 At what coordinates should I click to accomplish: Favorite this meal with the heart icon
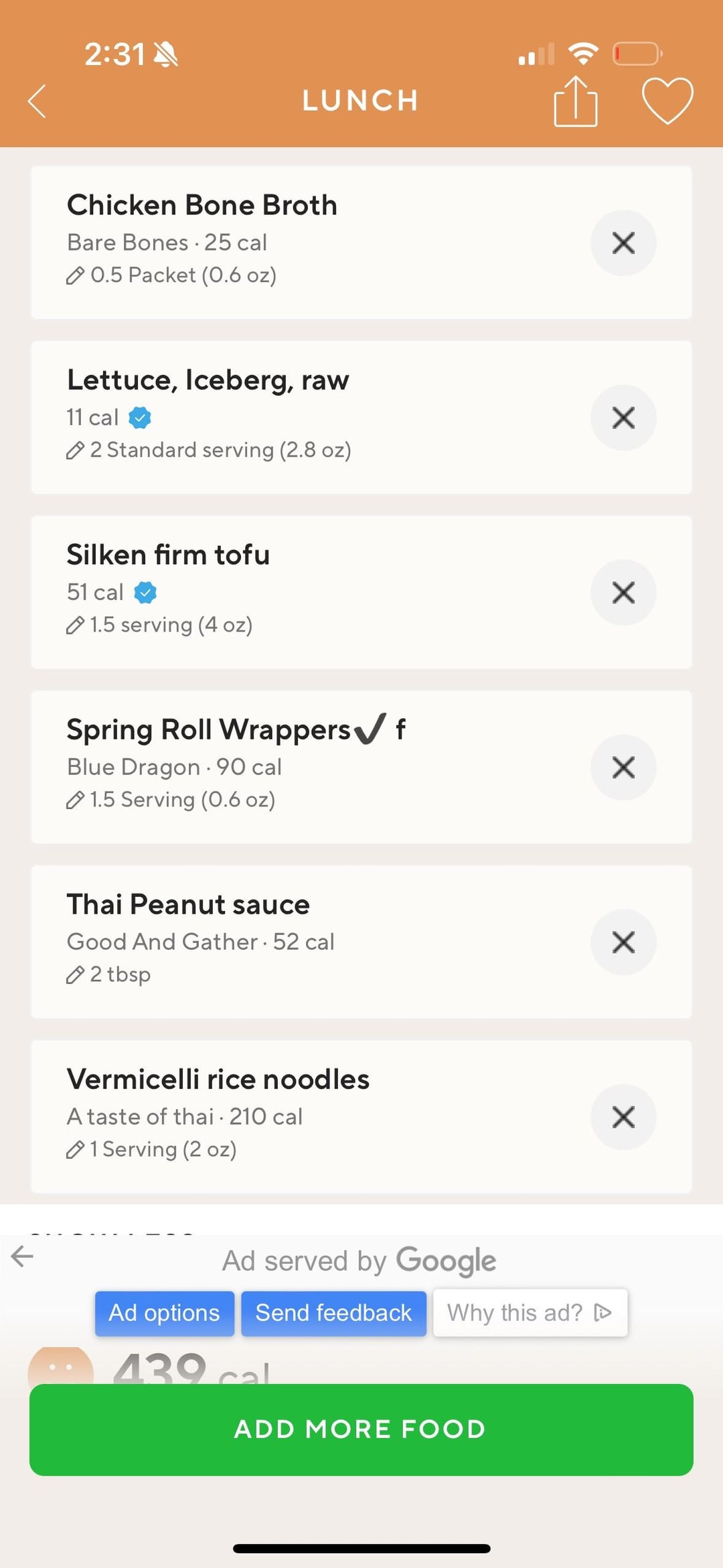667,101
